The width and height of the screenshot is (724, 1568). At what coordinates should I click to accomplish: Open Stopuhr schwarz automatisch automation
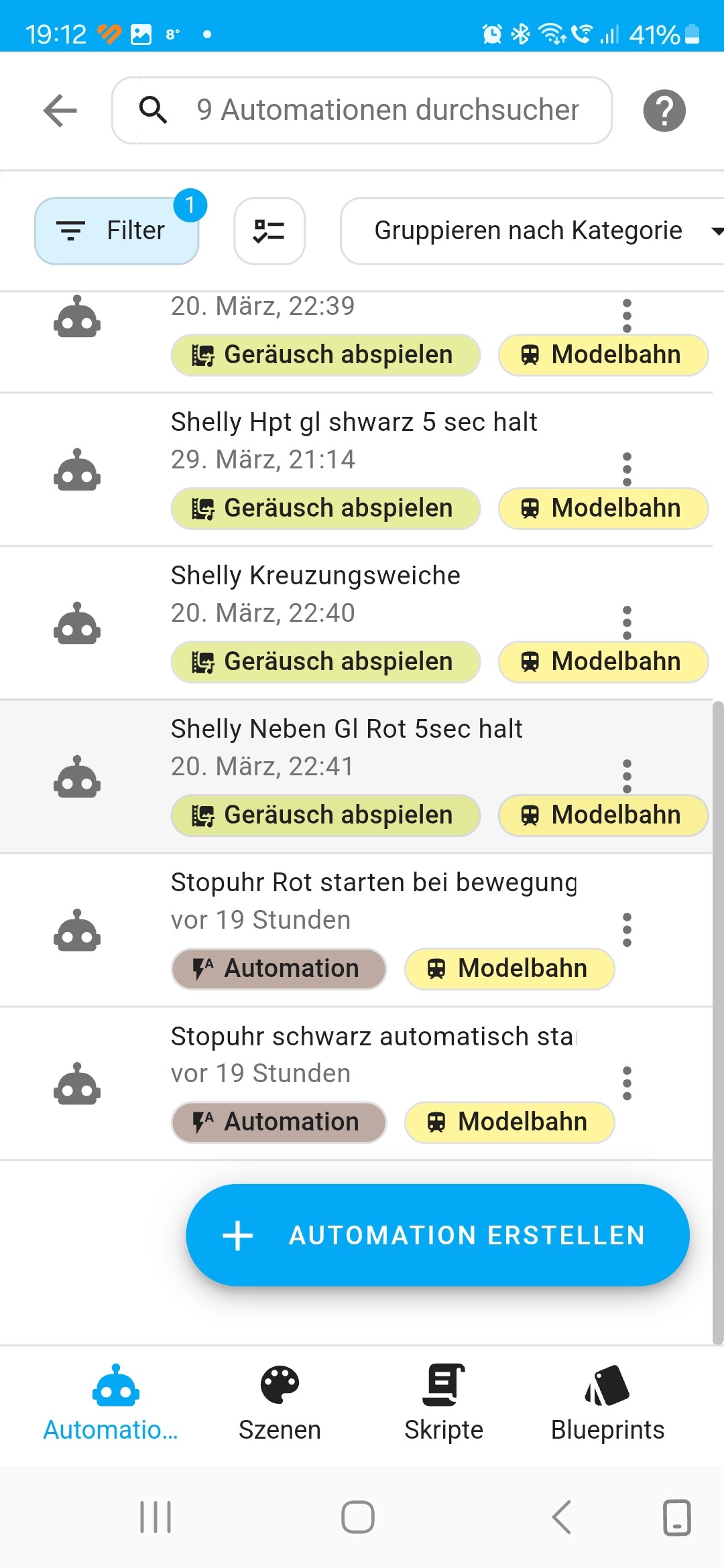coord(356,1084)
